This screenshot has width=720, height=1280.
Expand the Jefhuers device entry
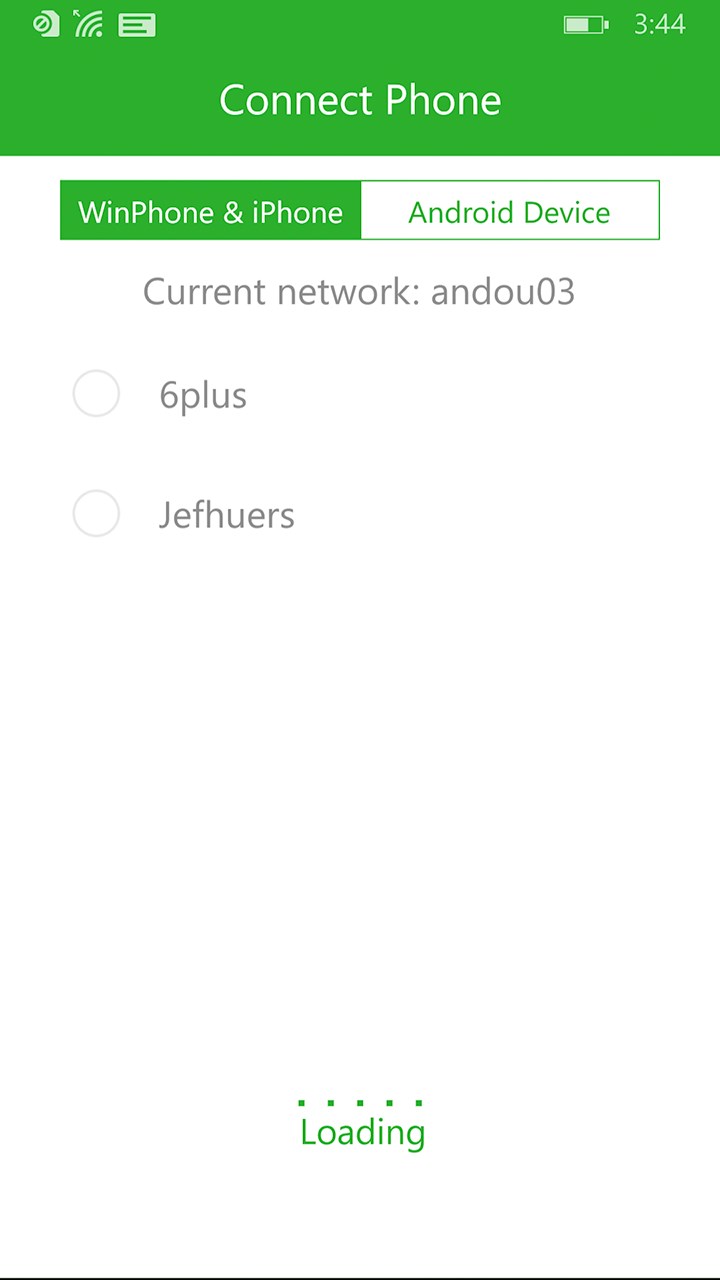tap(226, 514)
